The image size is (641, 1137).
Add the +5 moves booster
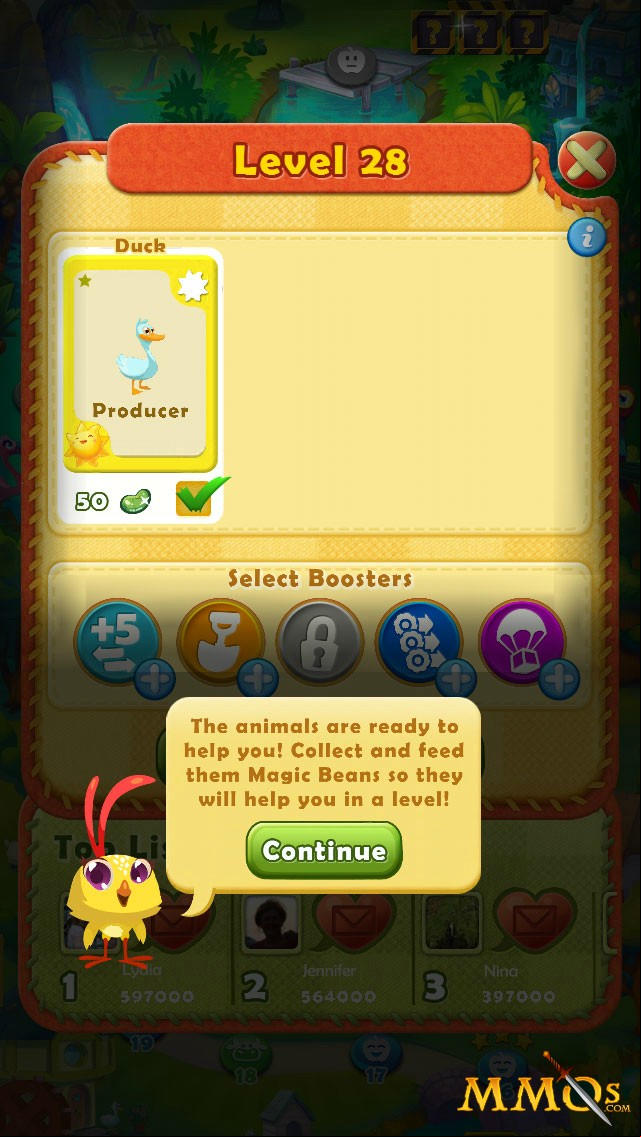(118, 641)
